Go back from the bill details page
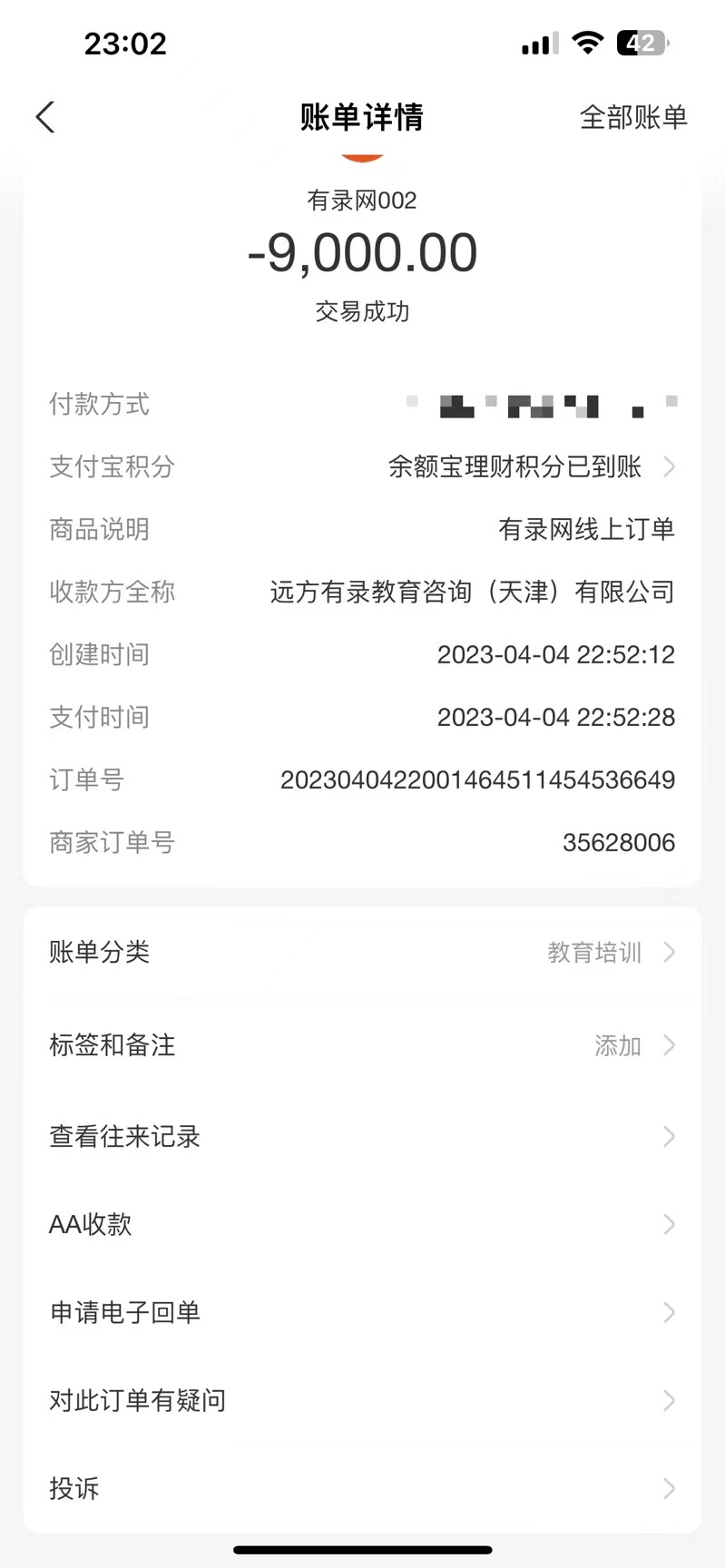The width and height of the screenshot is (725, 1568). (x=45, y=117)
